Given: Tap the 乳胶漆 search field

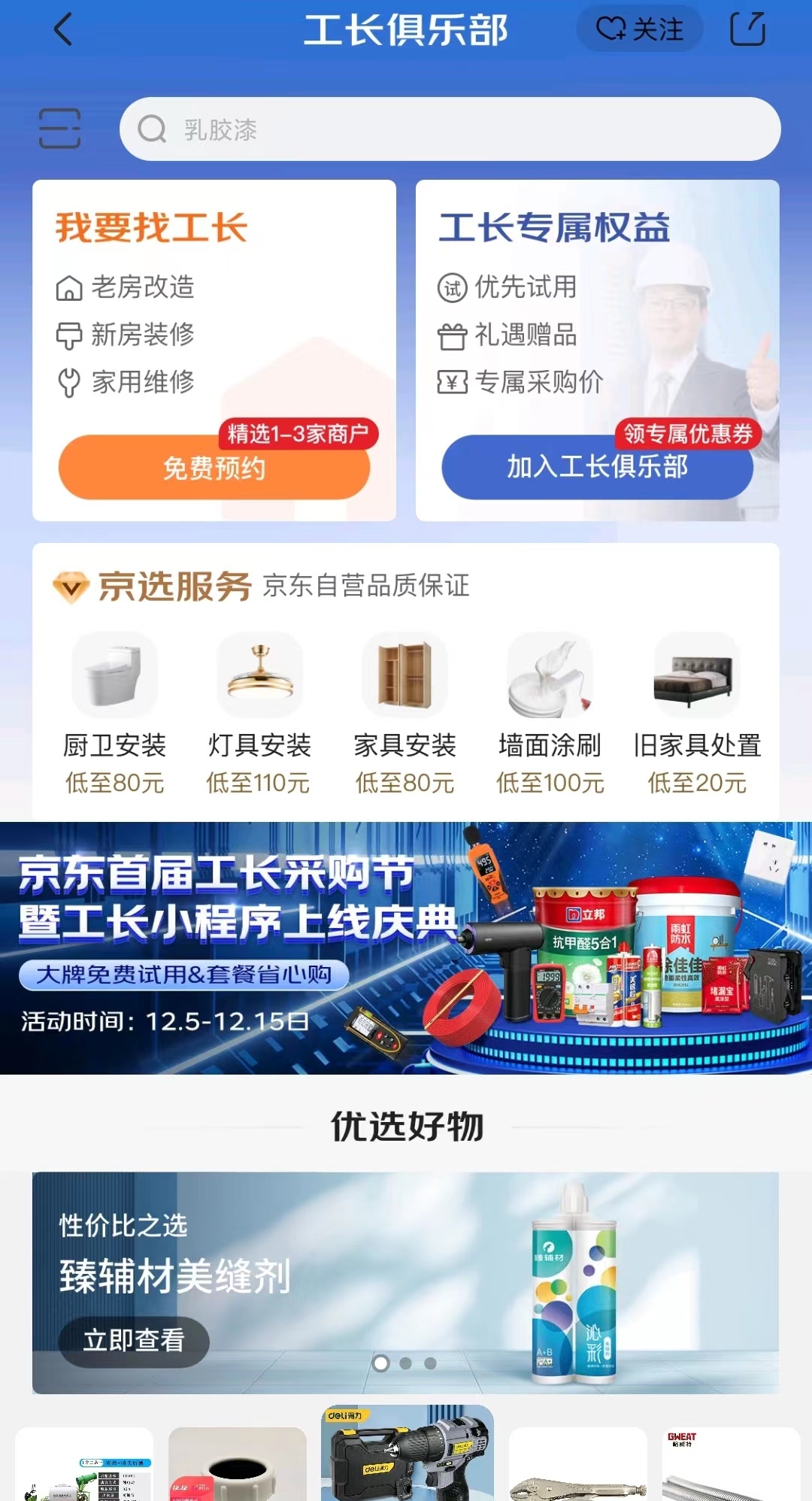Looking at the screenshot, I should pyautogui.click(x=450, y=129).
